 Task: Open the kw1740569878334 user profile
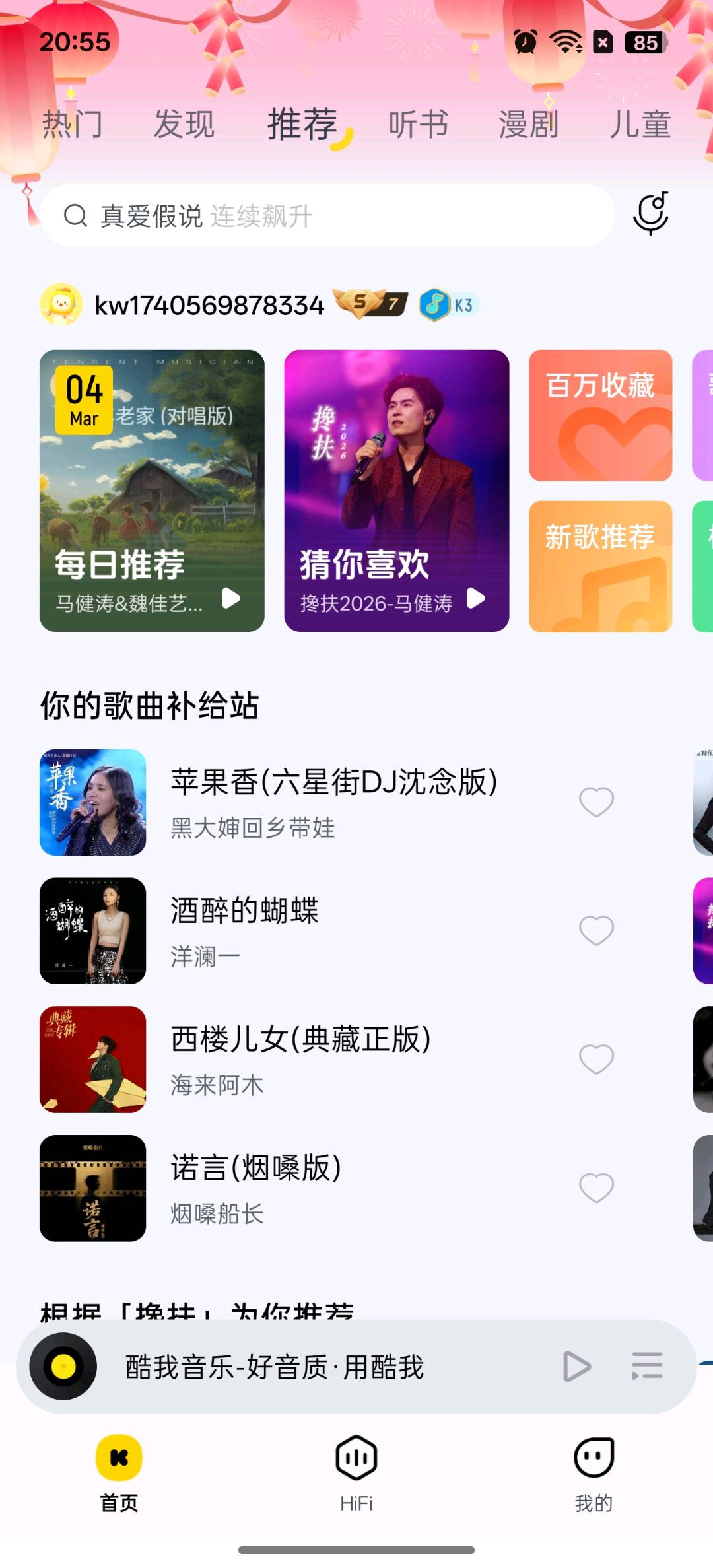209,305
